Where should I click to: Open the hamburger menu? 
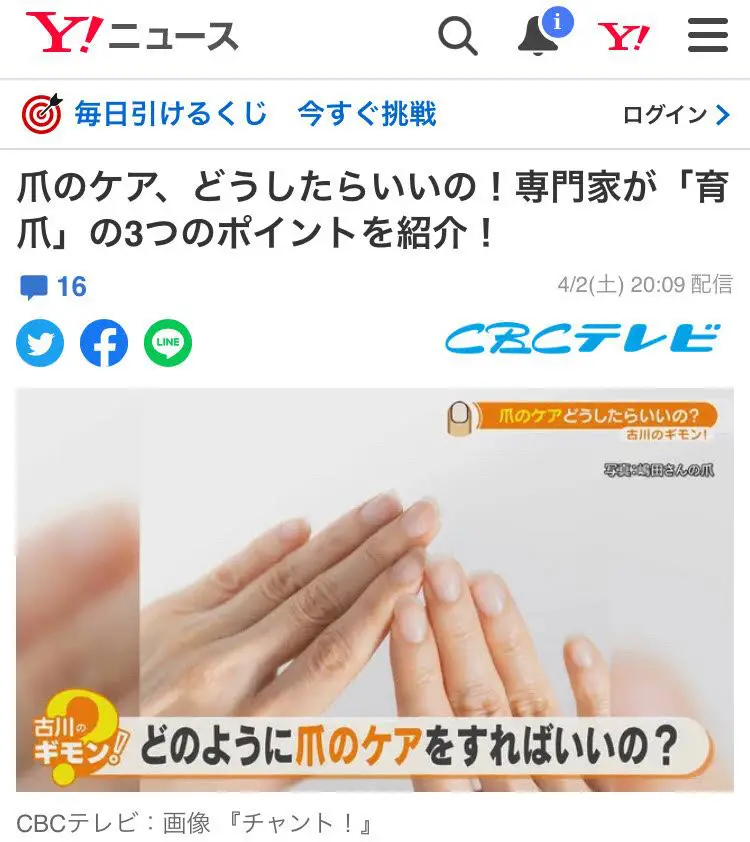708,38
